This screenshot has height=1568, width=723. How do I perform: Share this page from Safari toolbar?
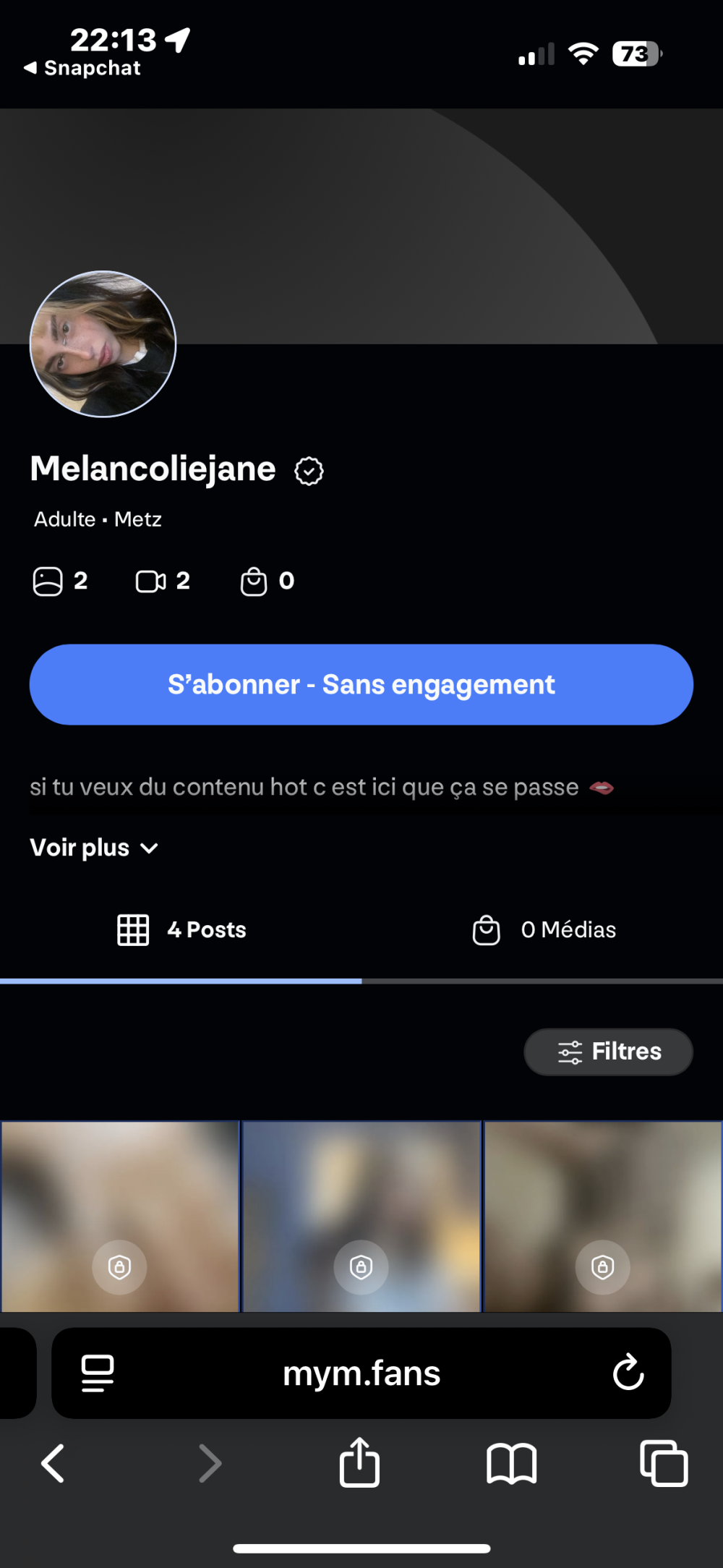(x=359, y=1463)
